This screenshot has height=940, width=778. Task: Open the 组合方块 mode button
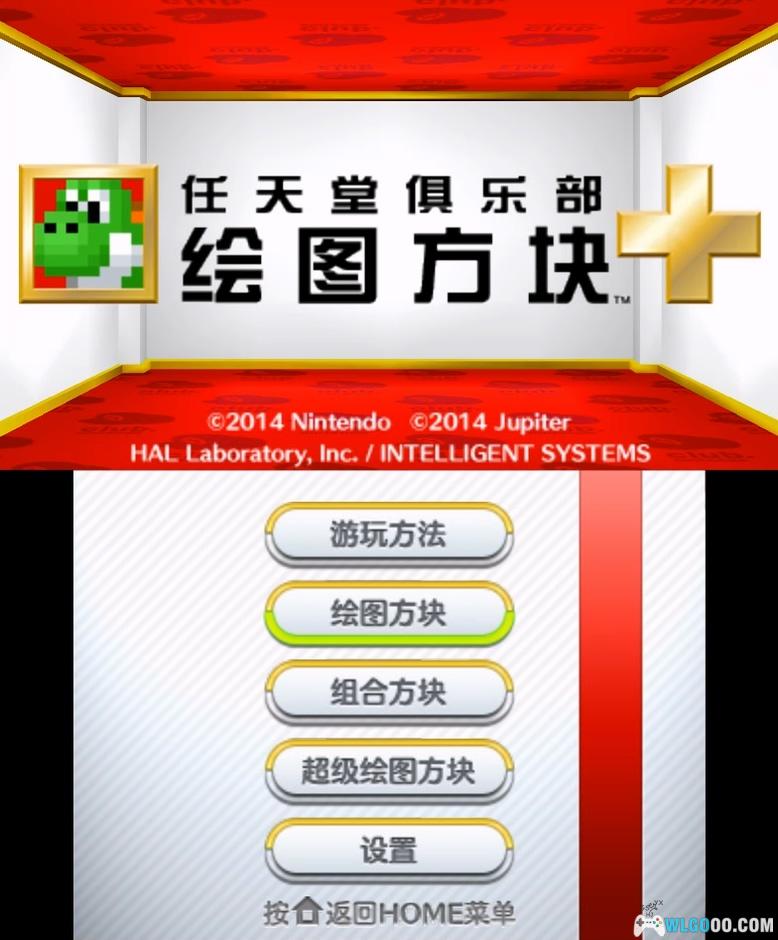point(388,692)
